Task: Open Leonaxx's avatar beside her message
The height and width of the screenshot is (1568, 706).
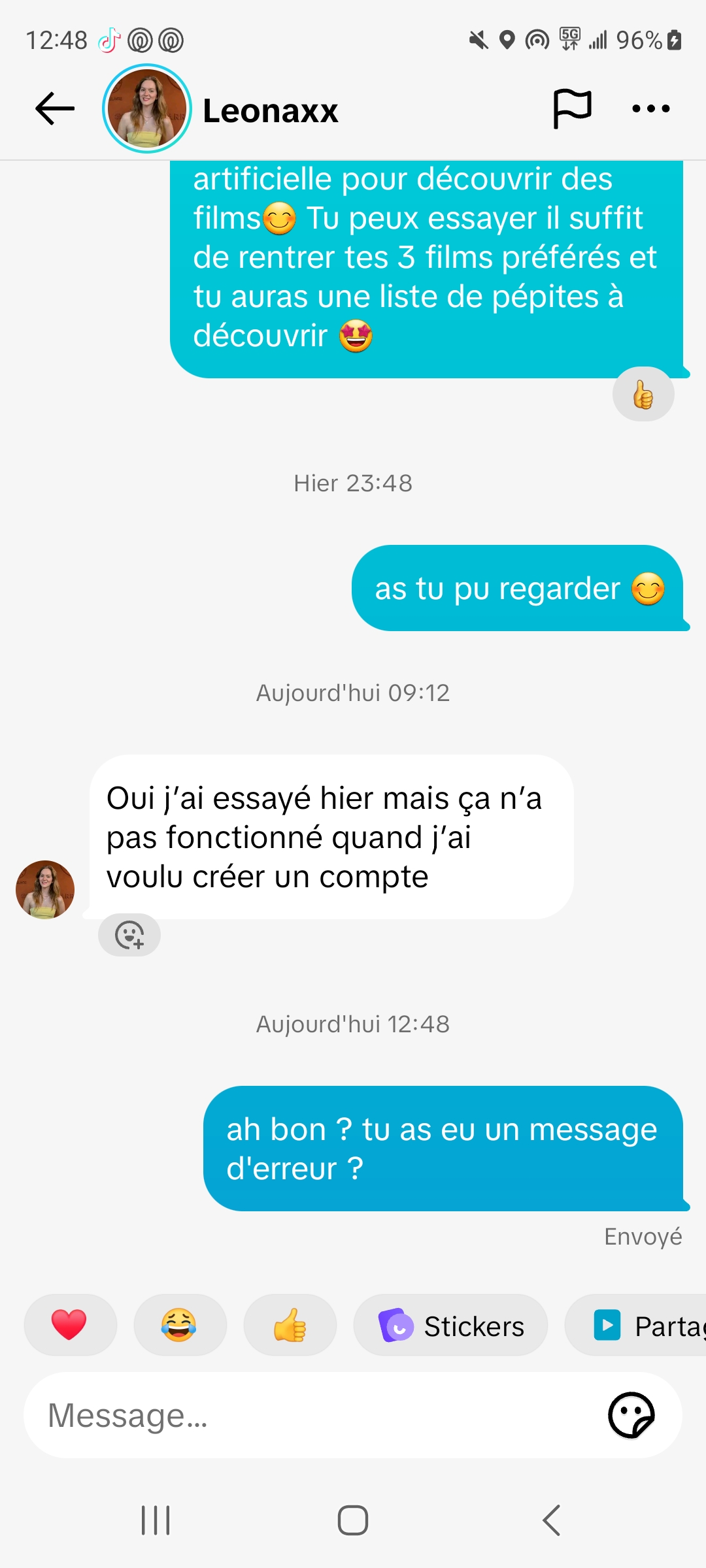Action: pos(45,889)
